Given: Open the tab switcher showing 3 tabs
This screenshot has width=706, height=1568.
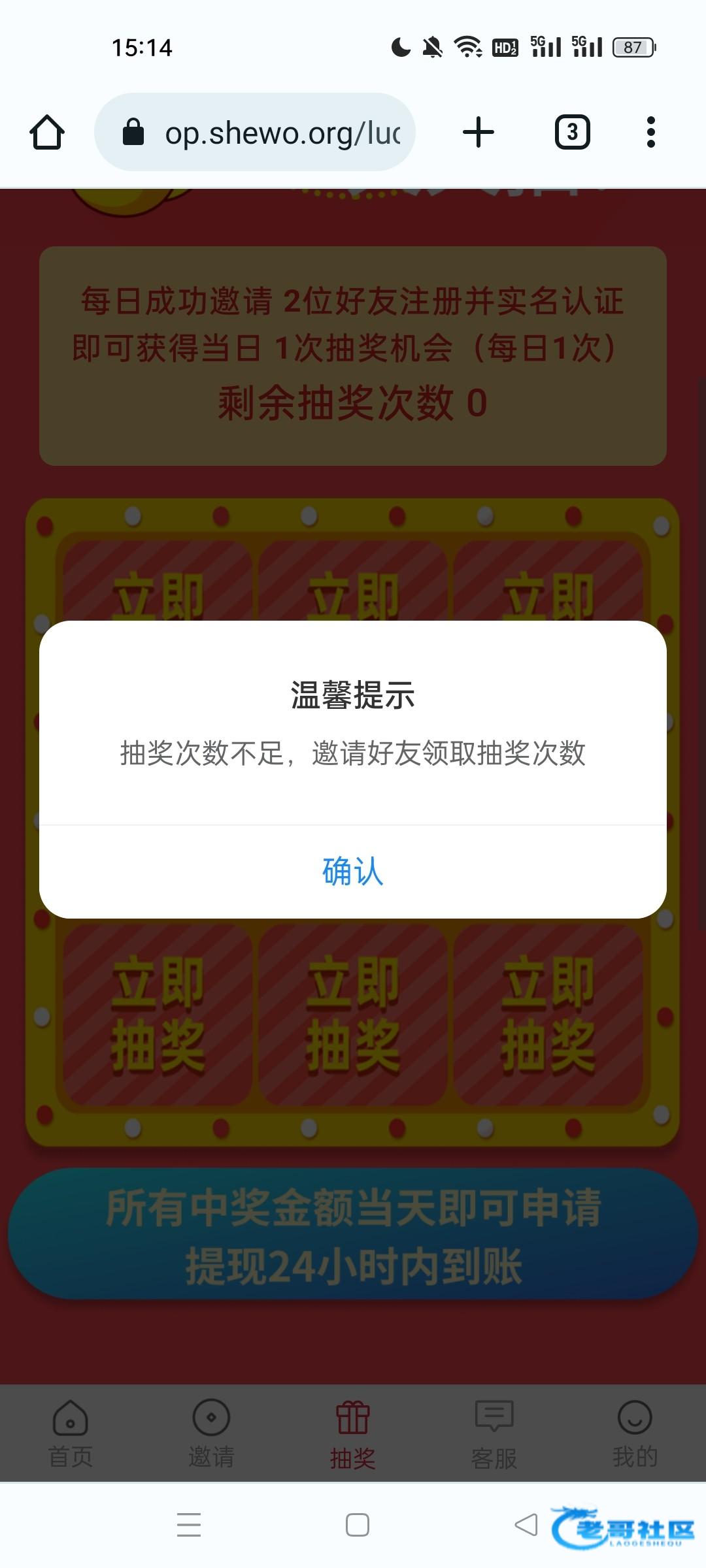Looking at the screenshot, I should (573, 133).
